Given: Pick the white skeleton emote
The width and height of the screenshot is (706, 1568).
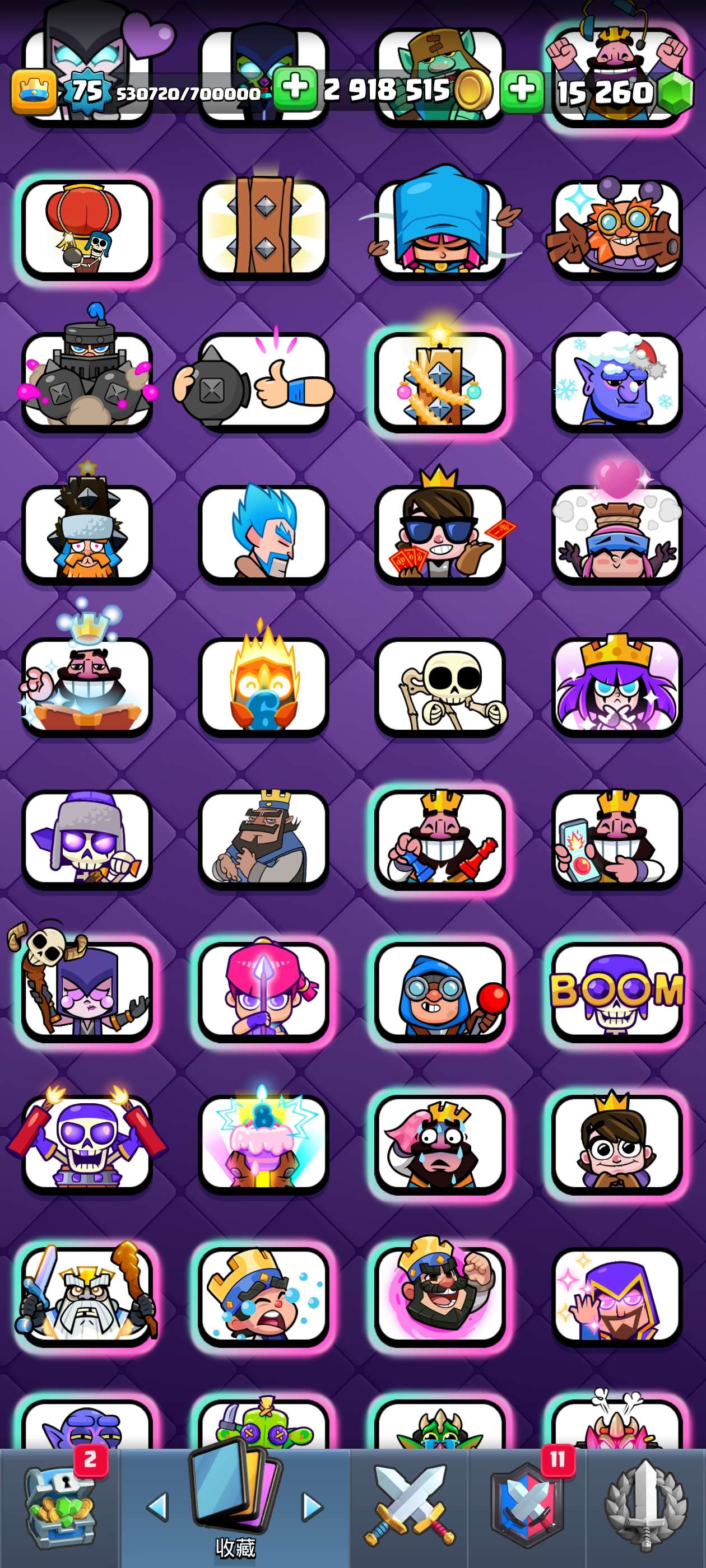Looking at the screenshot, I should pyautogui.click(x=440, y=687).
